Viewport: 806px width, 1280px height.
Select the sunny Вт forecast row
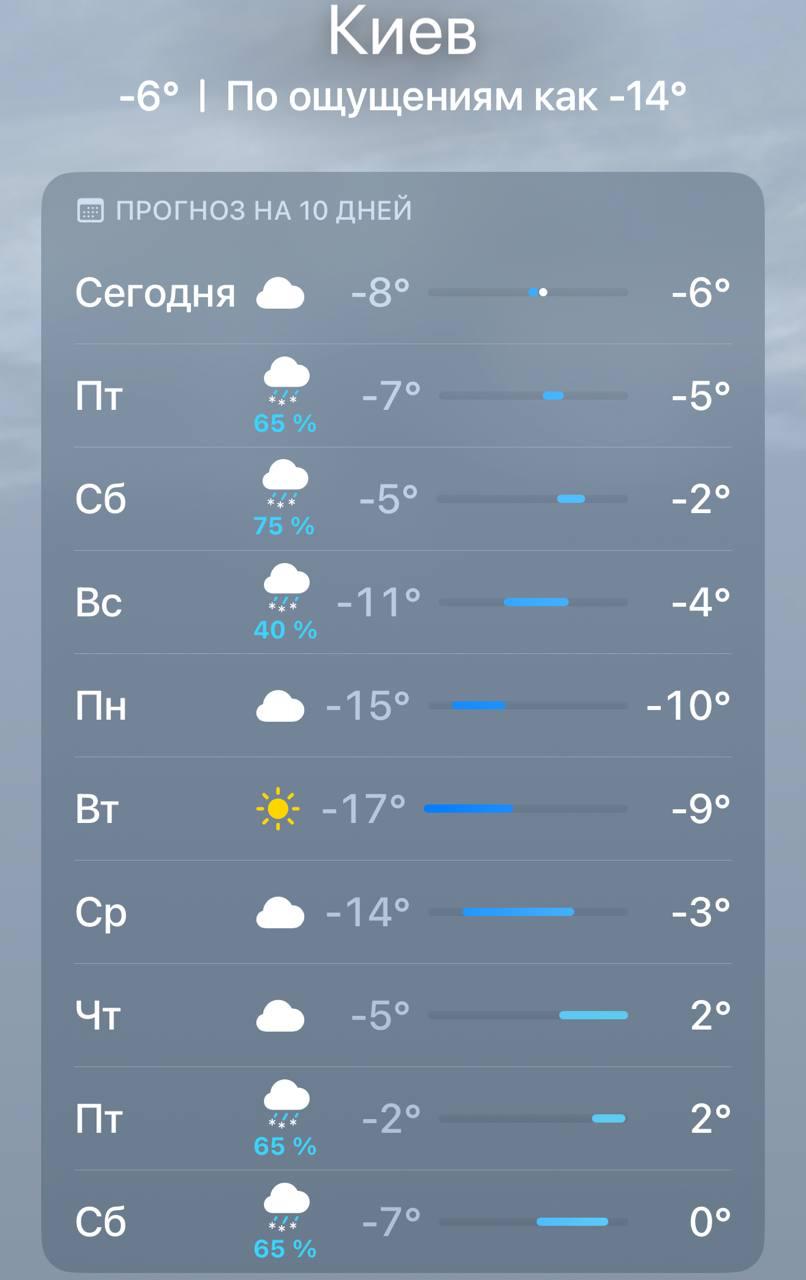(402, 808)
